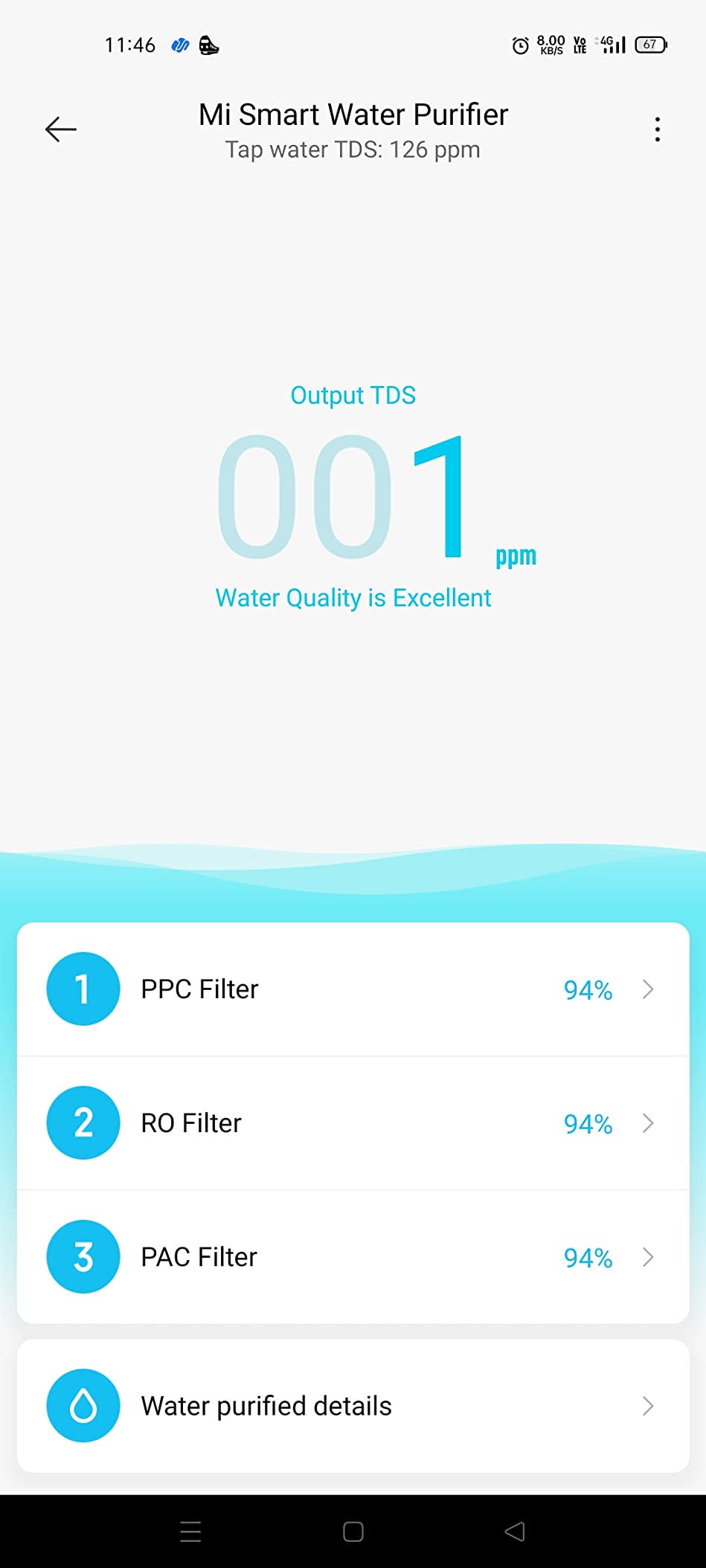The image size is (706, 1568).
Task: Tap the 94% value on RO Filter row
Action: [587, 1125]
